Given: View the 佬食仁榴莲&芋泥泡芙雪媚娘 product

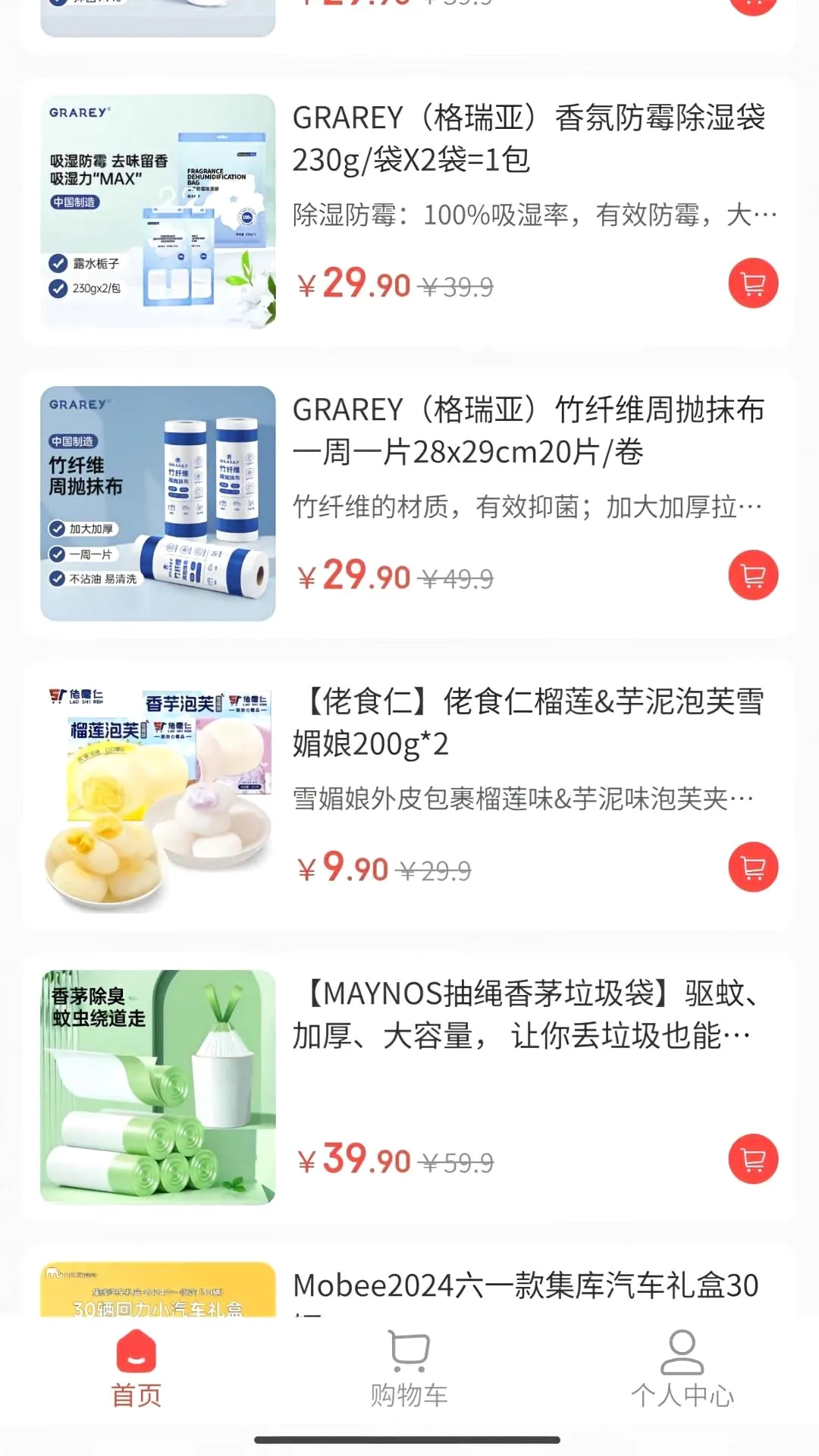Looking at the screenshot, I should pos(409,795).
